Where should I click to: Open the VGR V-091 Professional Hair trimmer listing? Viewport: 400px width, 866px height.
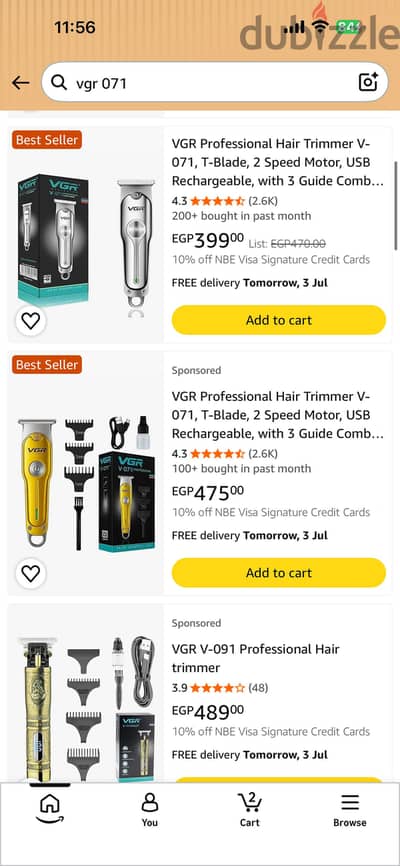pos(256,658)
